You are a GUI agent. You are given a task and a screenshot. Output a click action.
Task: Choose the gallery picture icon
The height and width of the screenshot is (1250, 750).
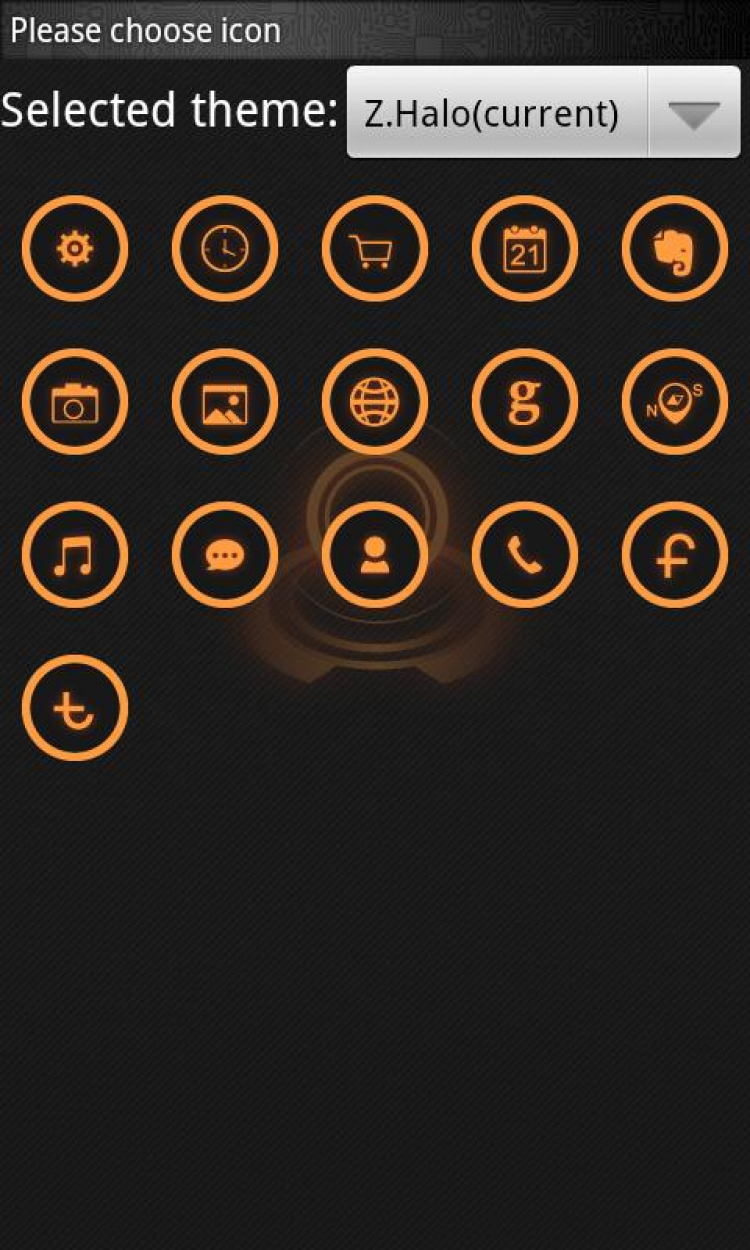pyautogui.click(x=225, y=402)
